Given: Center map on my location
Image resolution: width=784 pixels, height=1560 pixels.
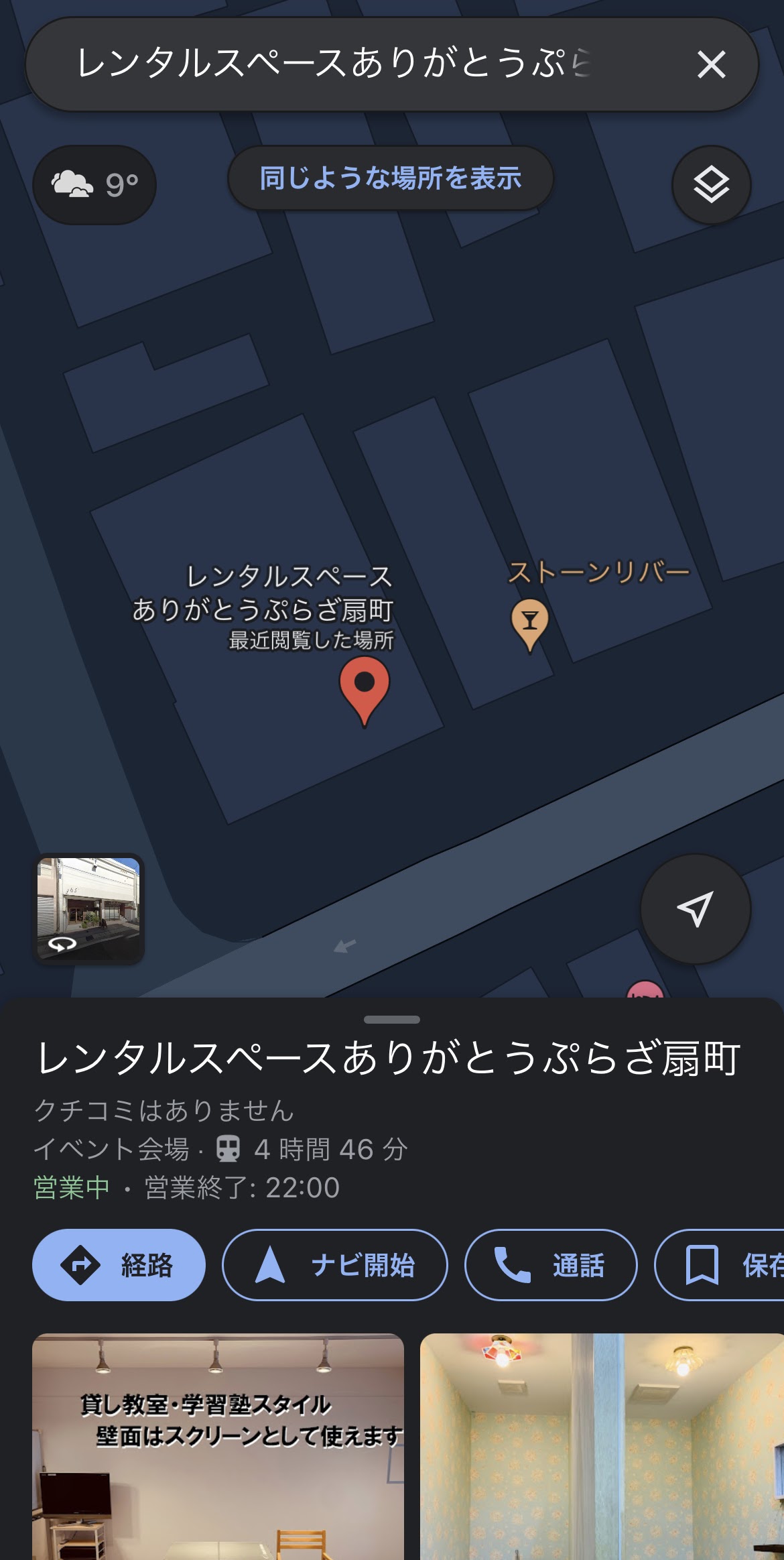Looking at the screenshot, I should (x=695, y=909).
